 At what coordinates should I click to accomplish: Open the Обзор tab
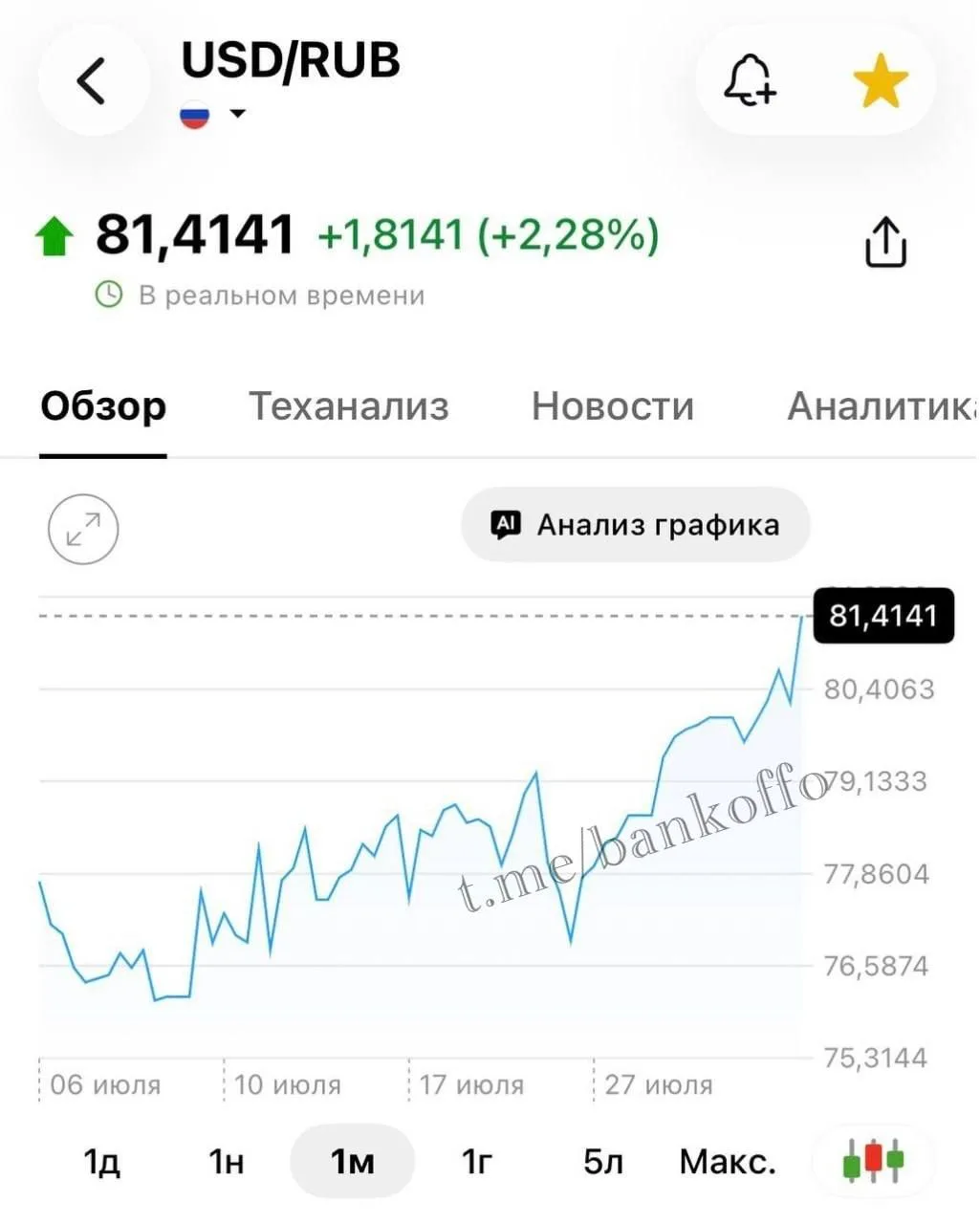coord(103,406)
